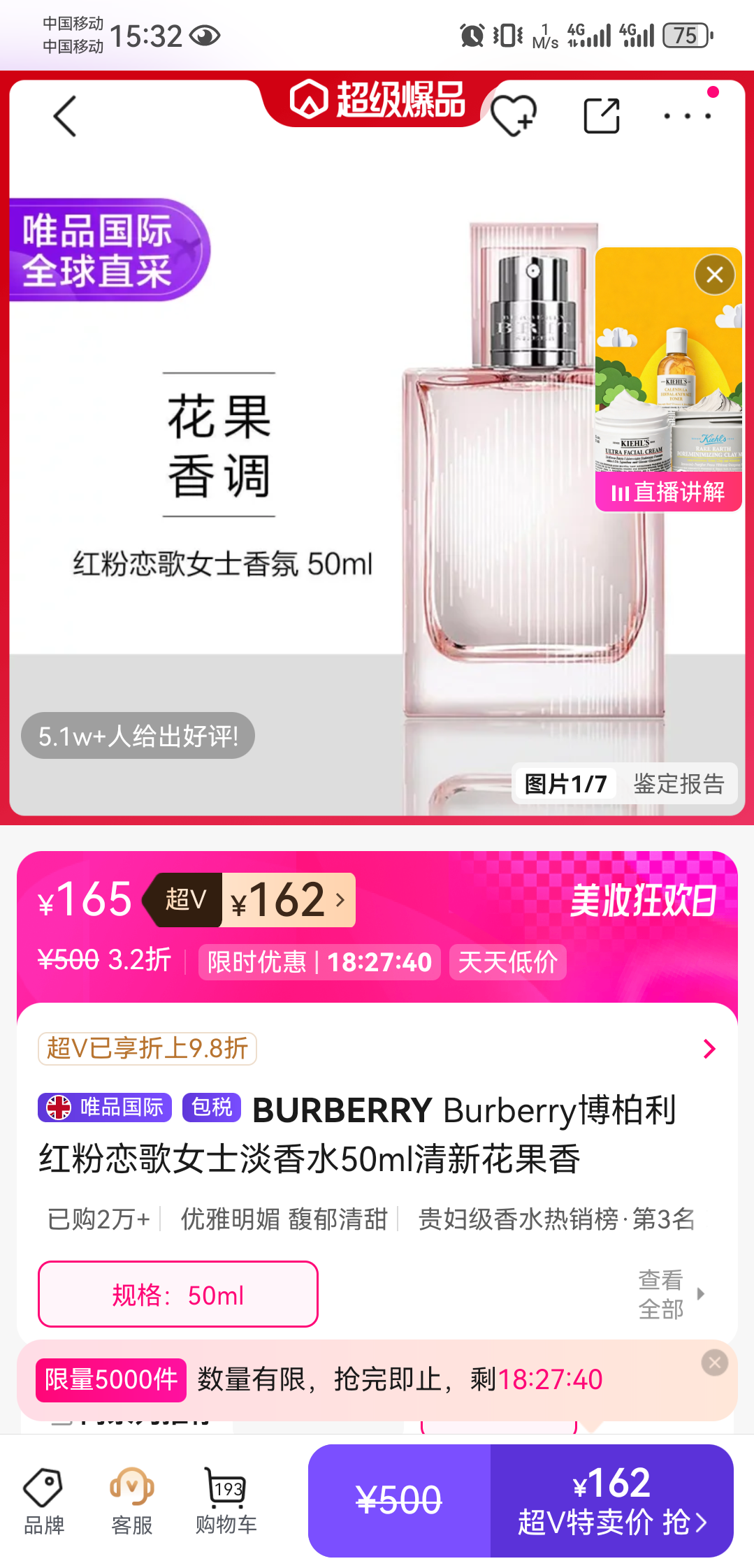Go back using the back arrow

coord(65,117)
